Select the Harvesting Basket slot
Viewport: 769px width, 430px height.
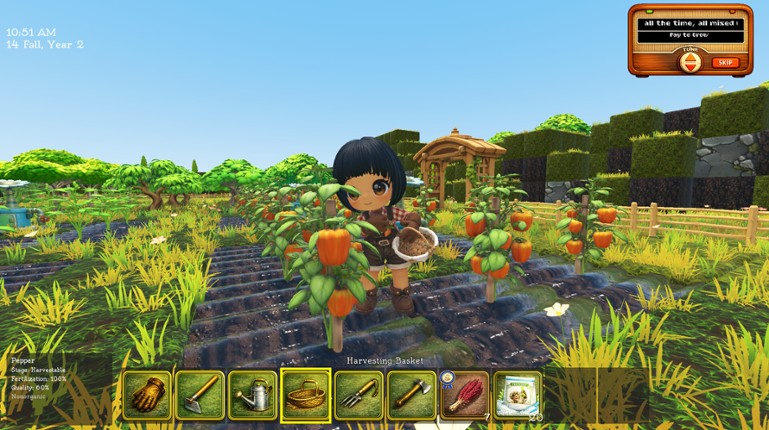tap(305, 395)
